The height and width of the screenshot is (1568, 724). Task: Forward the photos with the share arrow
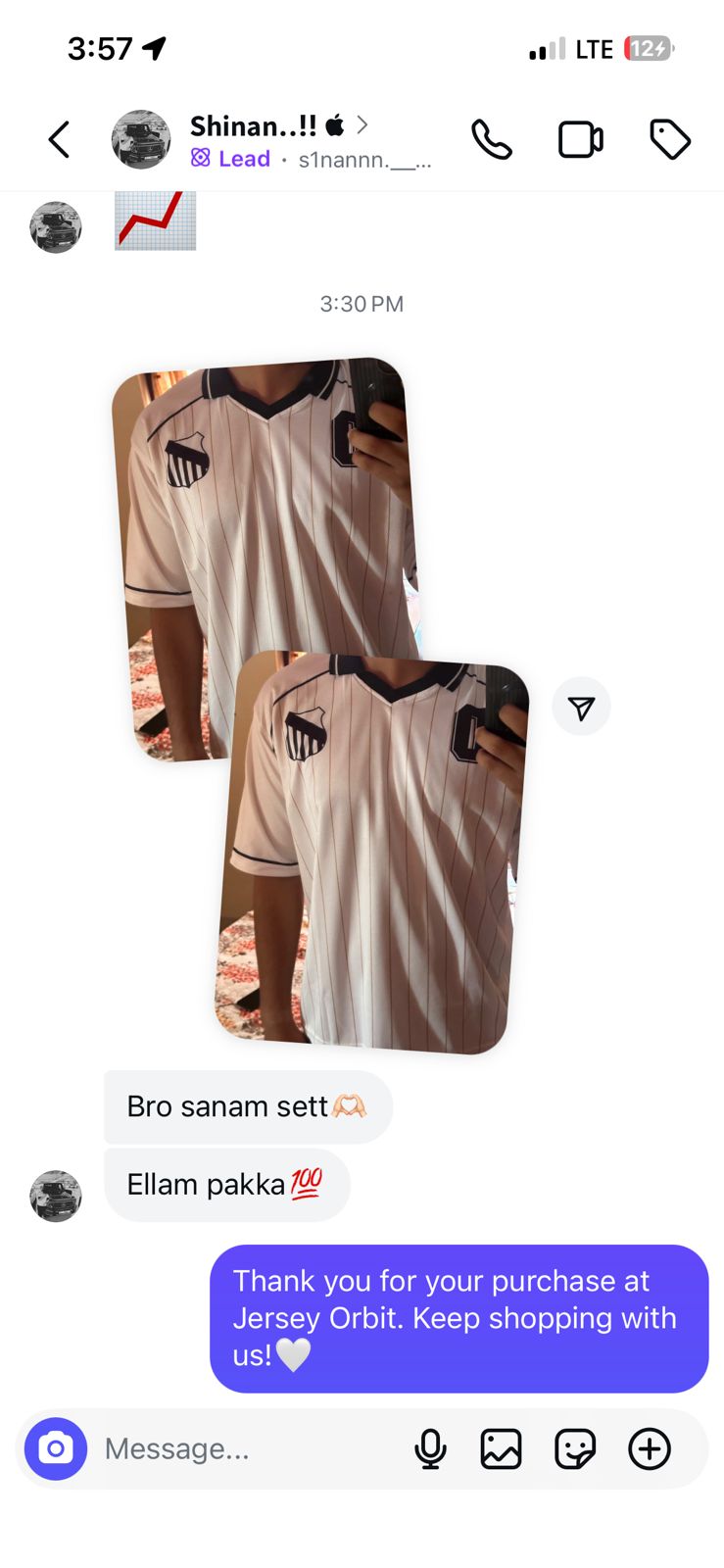[581, 707]
